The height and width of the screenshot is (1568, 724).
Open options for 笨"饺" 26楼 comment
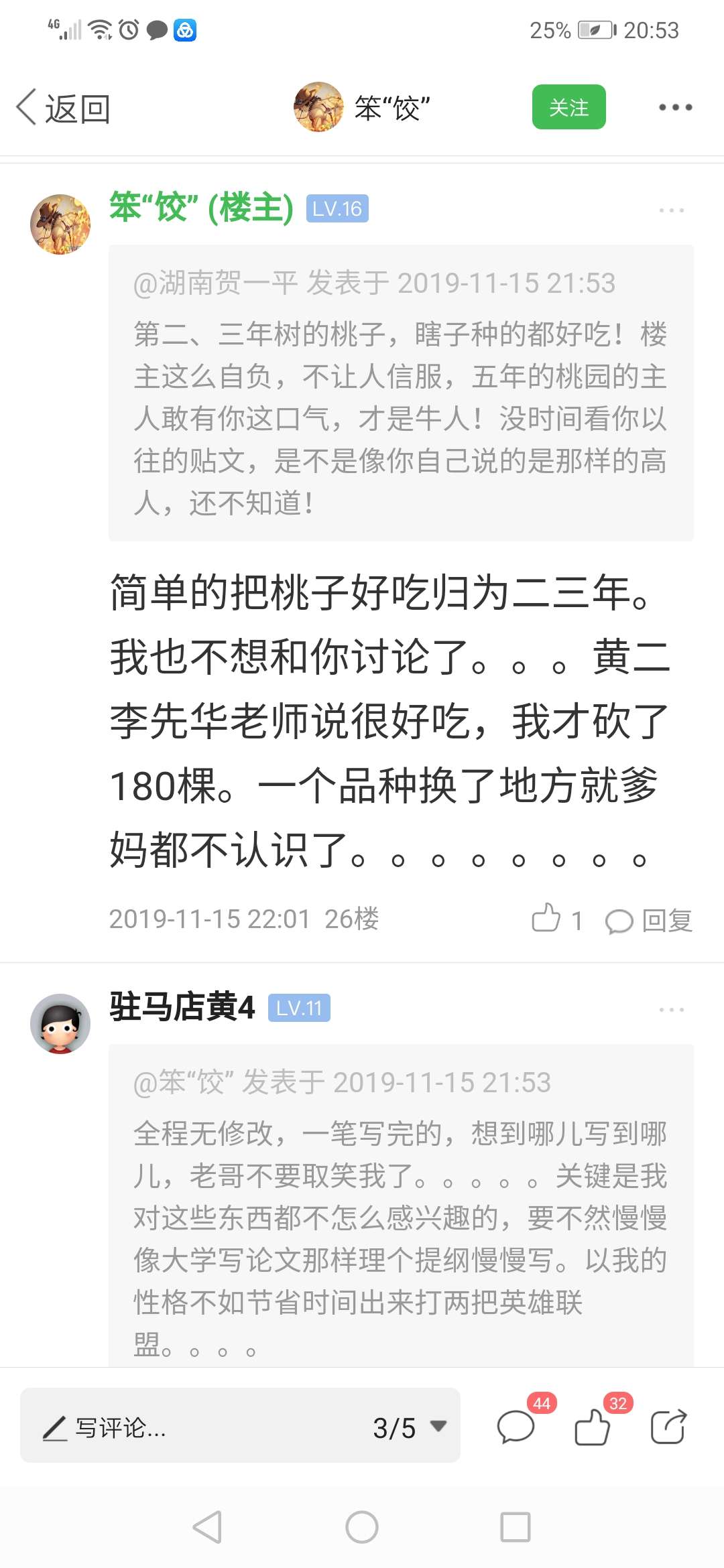(x=671, y=210)
